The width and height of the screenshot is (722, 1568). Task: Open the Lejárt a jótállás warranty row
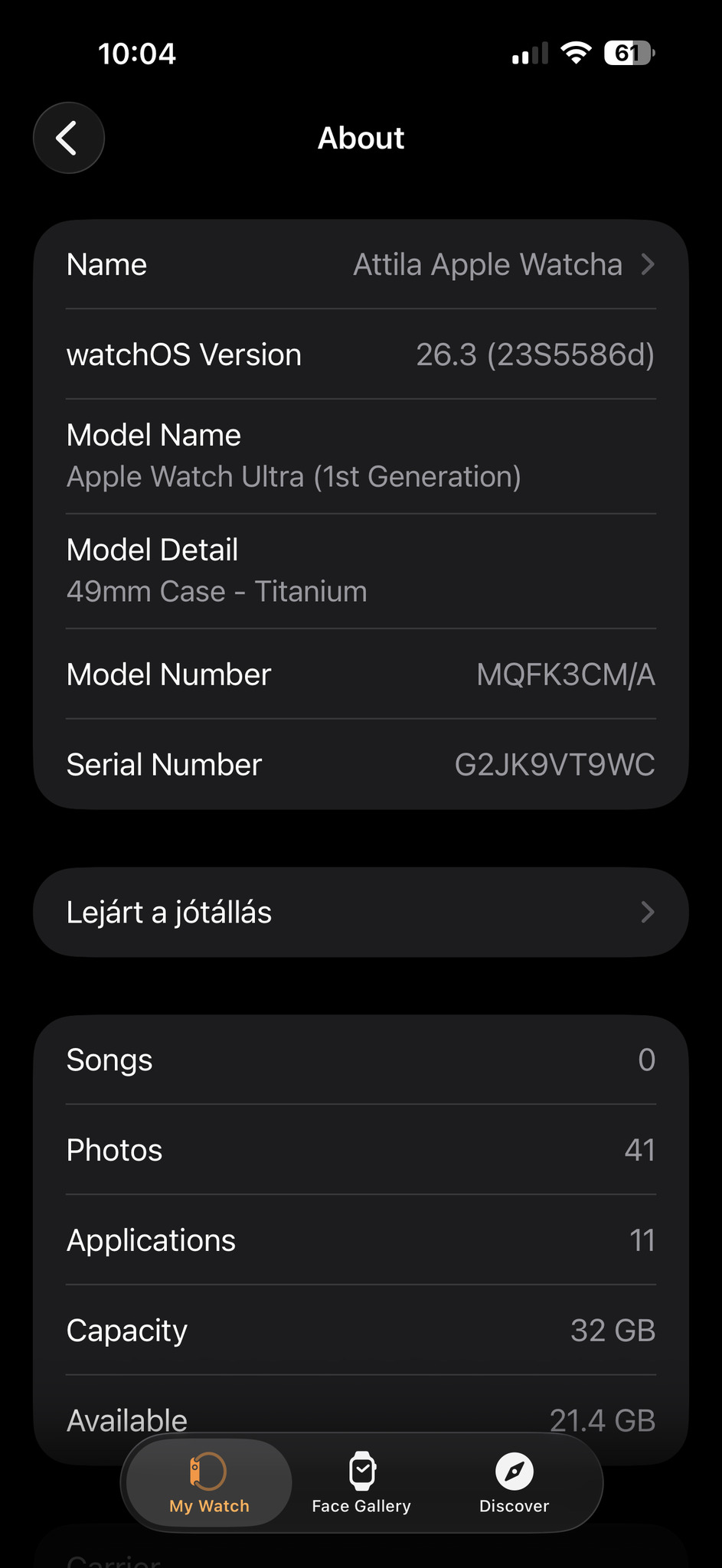(361, 912)
